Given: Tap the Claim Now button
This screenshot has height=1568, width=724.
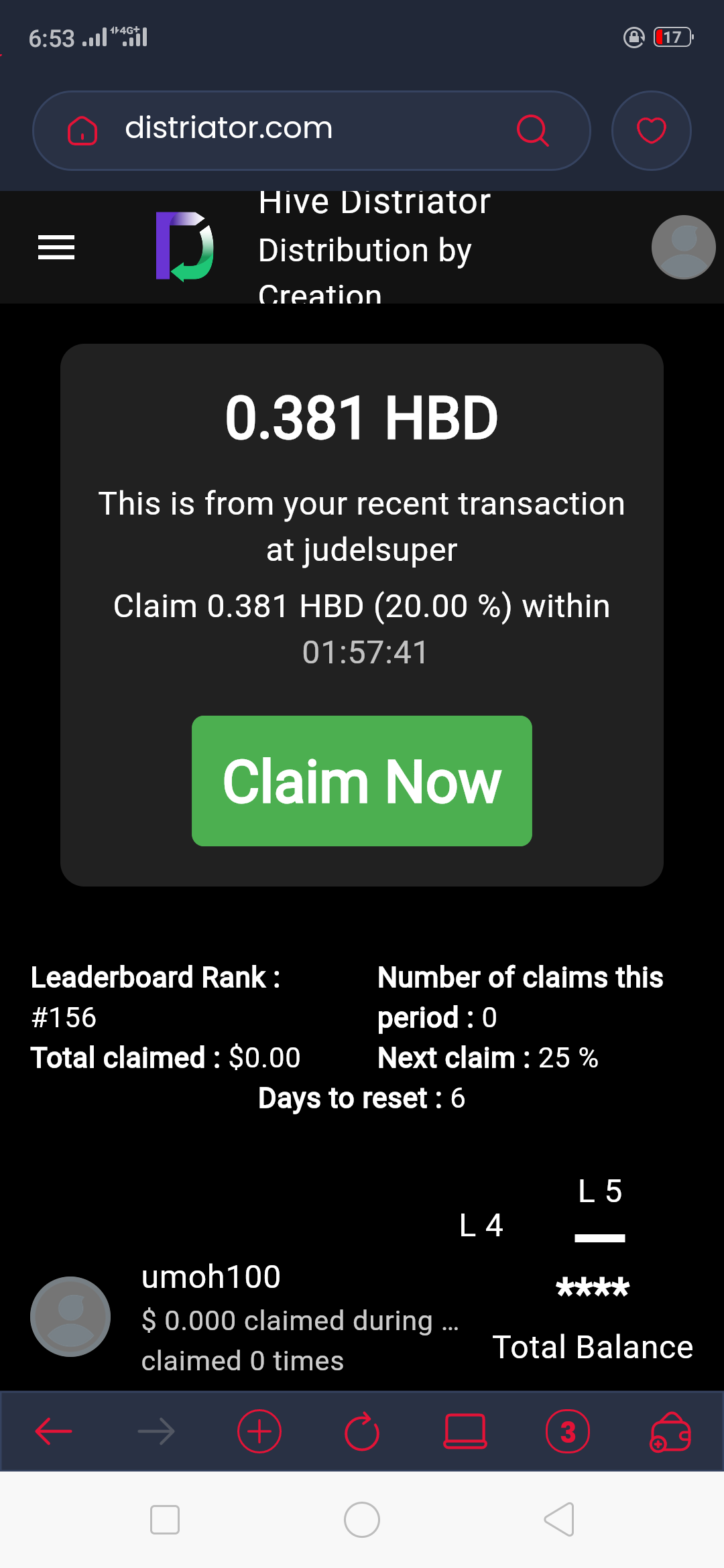Looking at the screenshot, I should pyautogui.click(x=362, y=781).
